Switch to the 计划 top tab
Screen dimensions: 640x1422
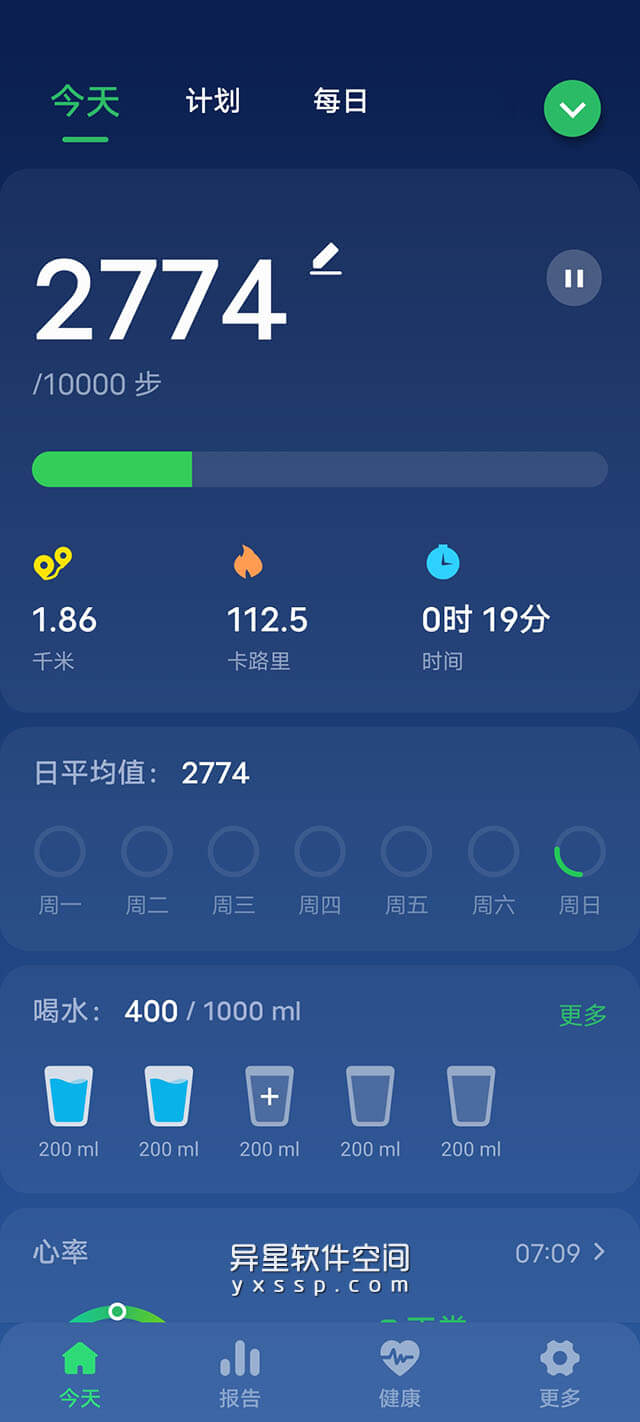(x=213, y=101)
